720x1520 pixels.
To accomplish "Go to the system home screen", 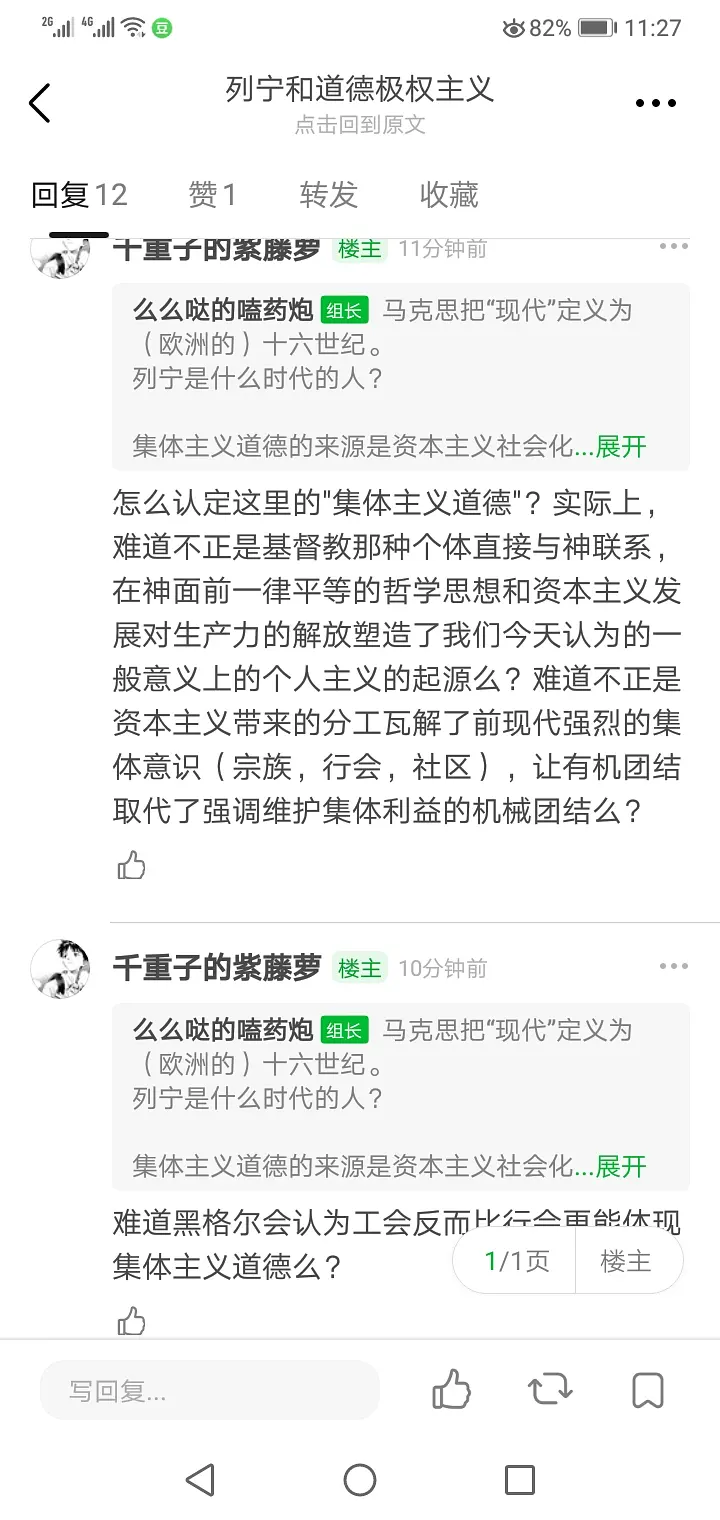I will (360, 1480).
